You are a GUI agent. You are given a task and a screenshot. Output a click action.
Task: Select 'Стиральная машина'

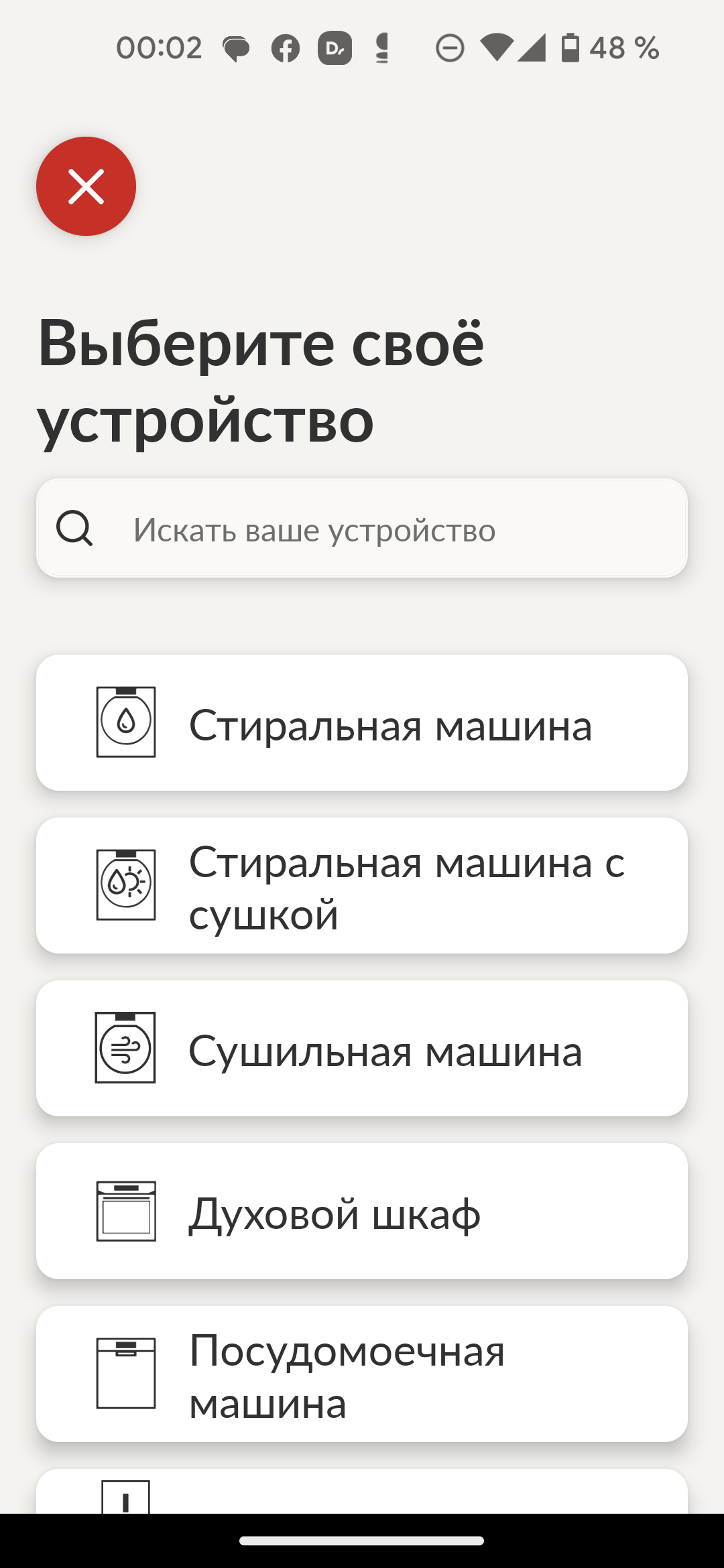(362, 724)
